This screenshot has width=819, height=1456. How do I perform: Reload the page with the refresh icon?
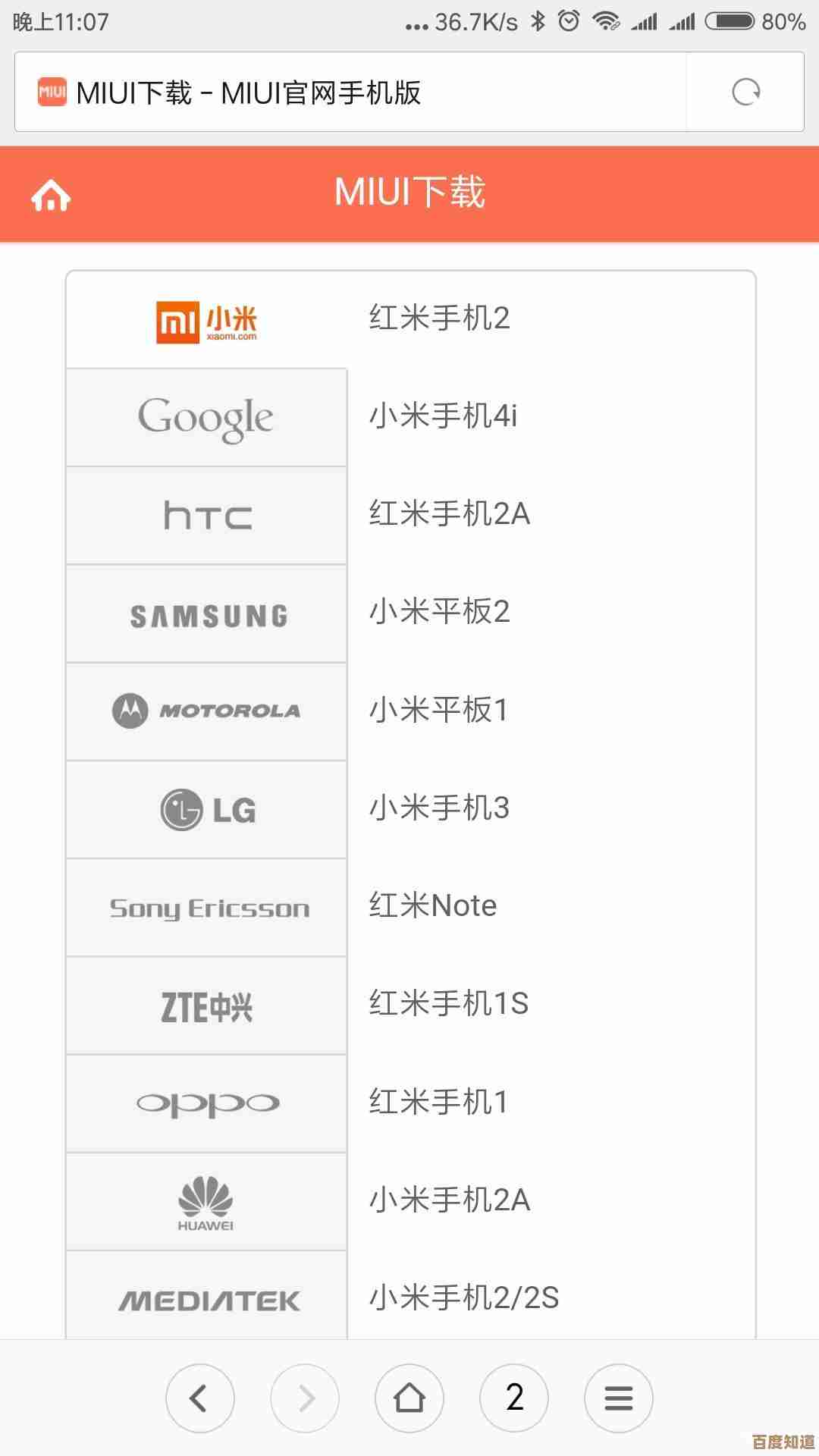pos(745,93)
